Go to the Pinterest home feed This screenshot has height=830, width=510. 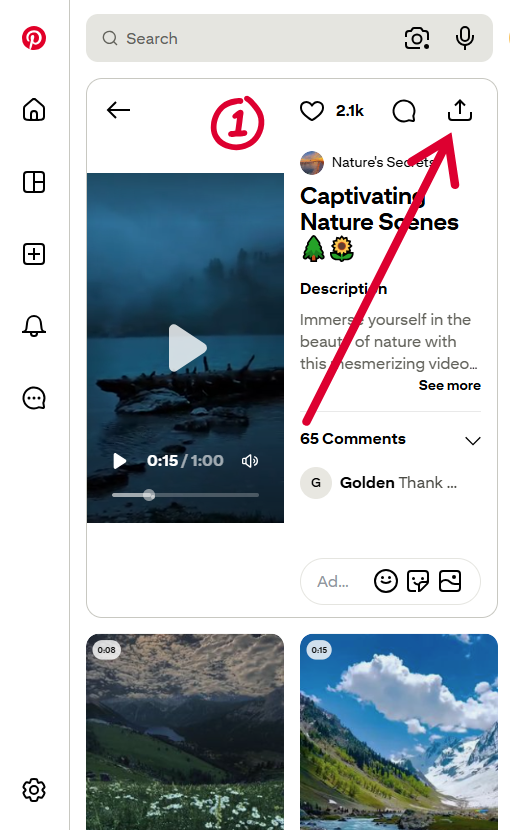coord(34,110)
